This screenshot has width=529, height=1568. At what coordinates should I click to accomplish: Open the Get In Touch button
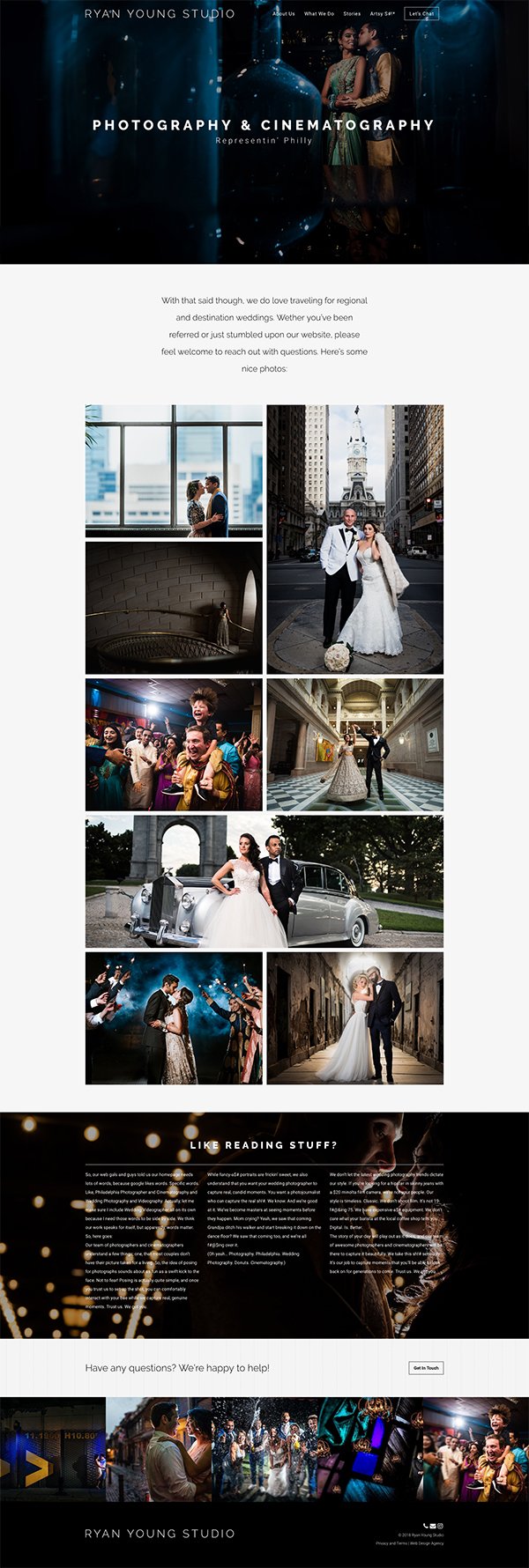point(426,1368)
